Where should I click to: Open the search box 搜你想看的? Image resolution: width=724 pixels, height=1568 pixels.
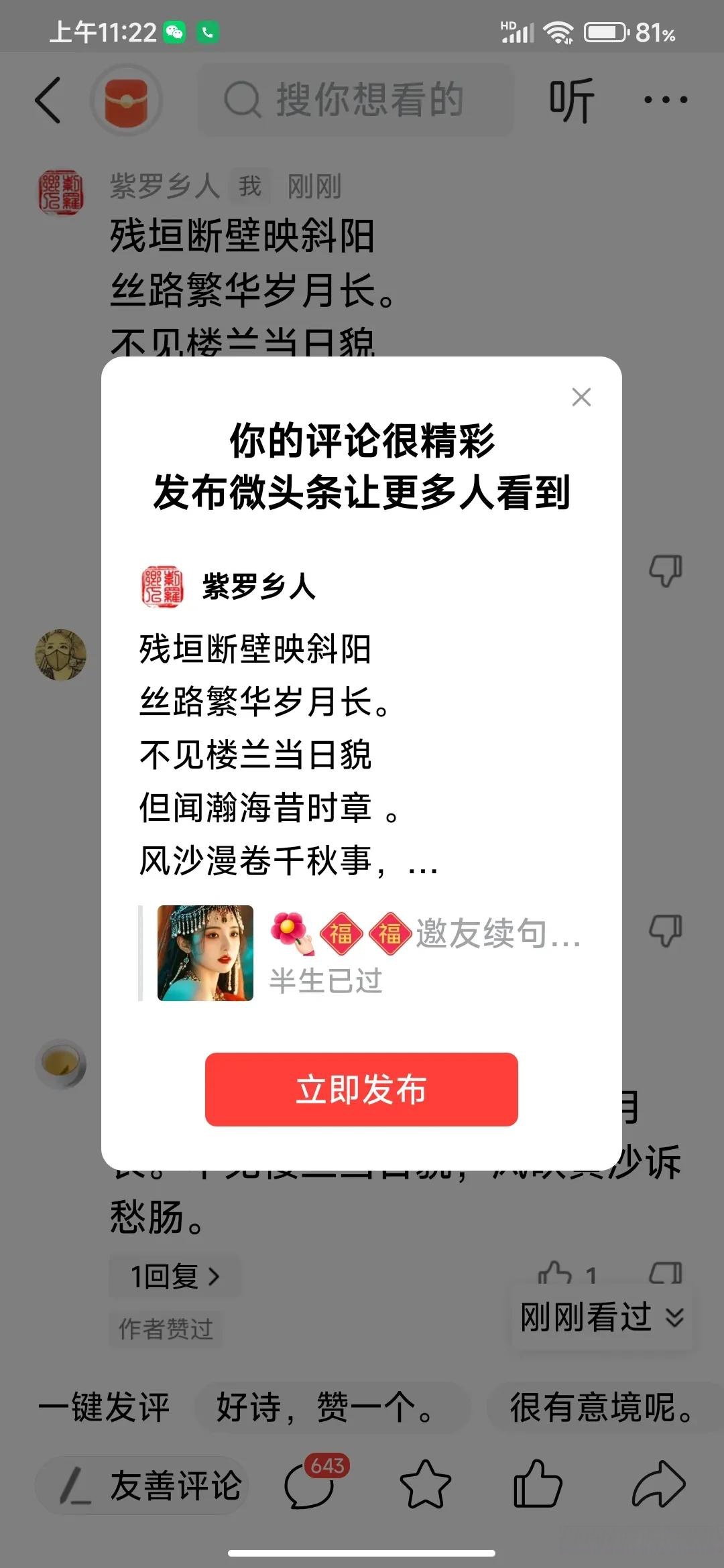click(x=355, y=100)
